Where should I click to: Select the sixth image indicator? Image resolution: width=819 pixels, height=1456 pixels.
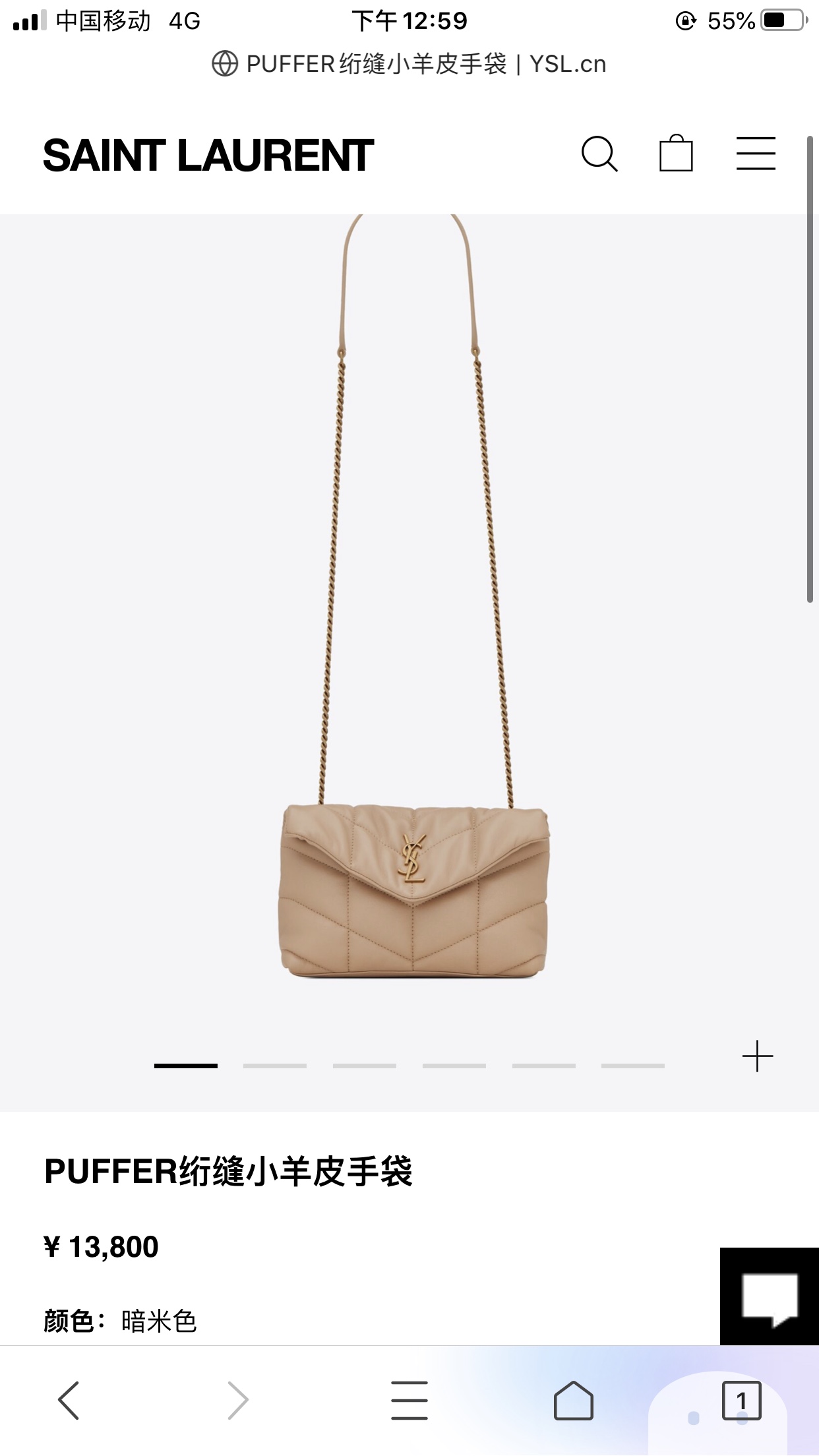(x=633, y=1066)
